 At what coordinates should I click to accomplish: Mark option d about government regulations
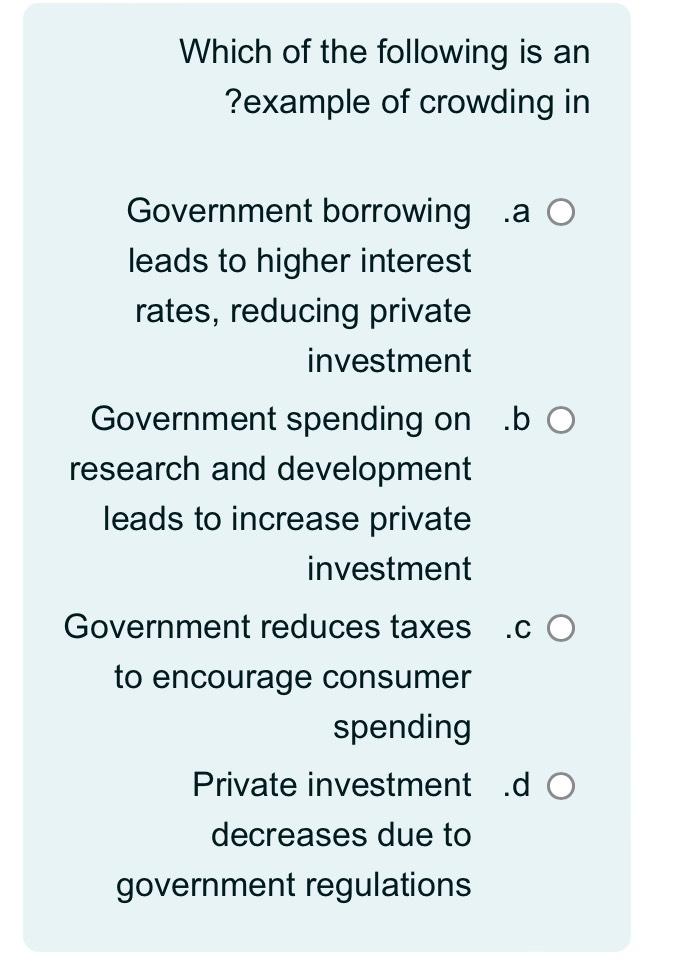pos(561,787)
